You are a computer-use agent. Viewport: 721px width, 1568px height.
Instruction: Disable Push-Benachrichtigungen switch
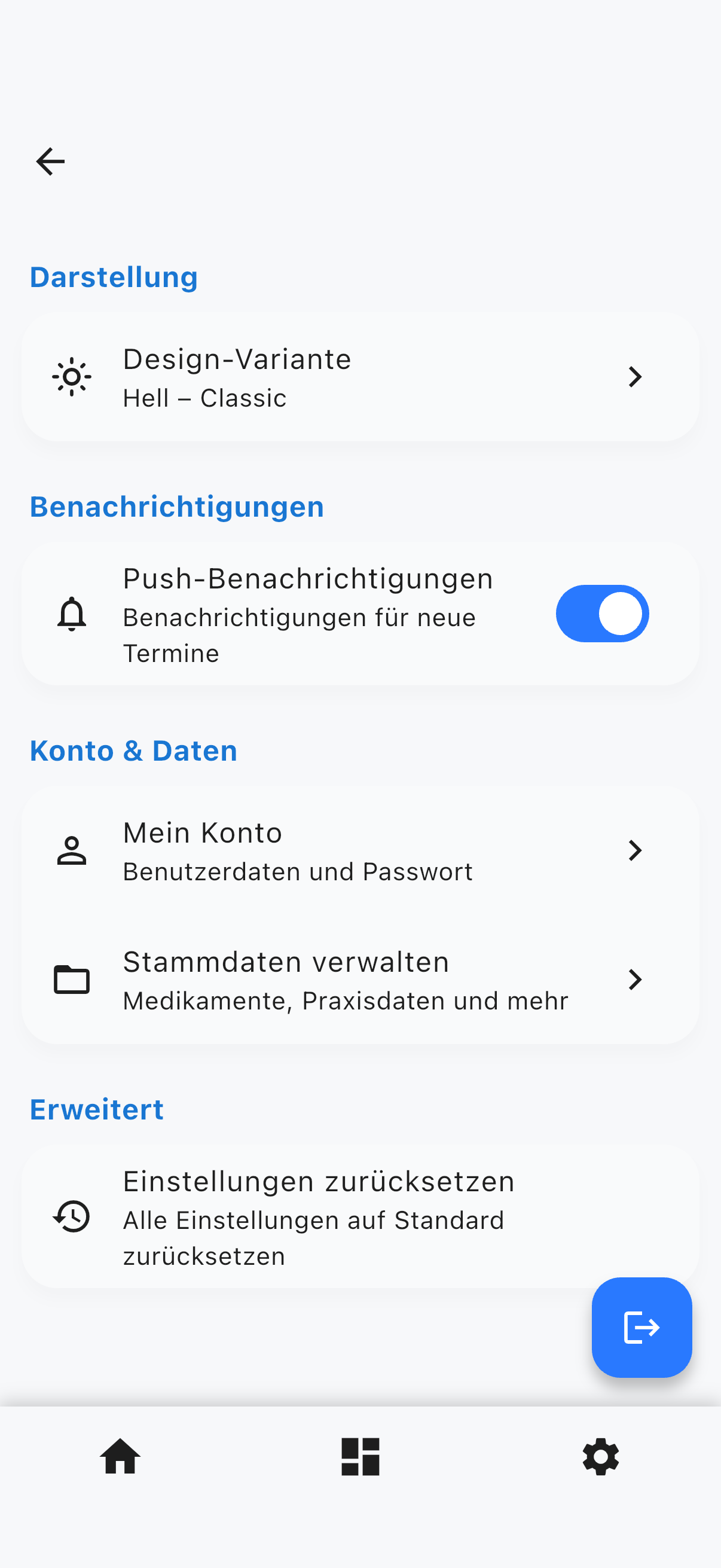pos(602,614)
